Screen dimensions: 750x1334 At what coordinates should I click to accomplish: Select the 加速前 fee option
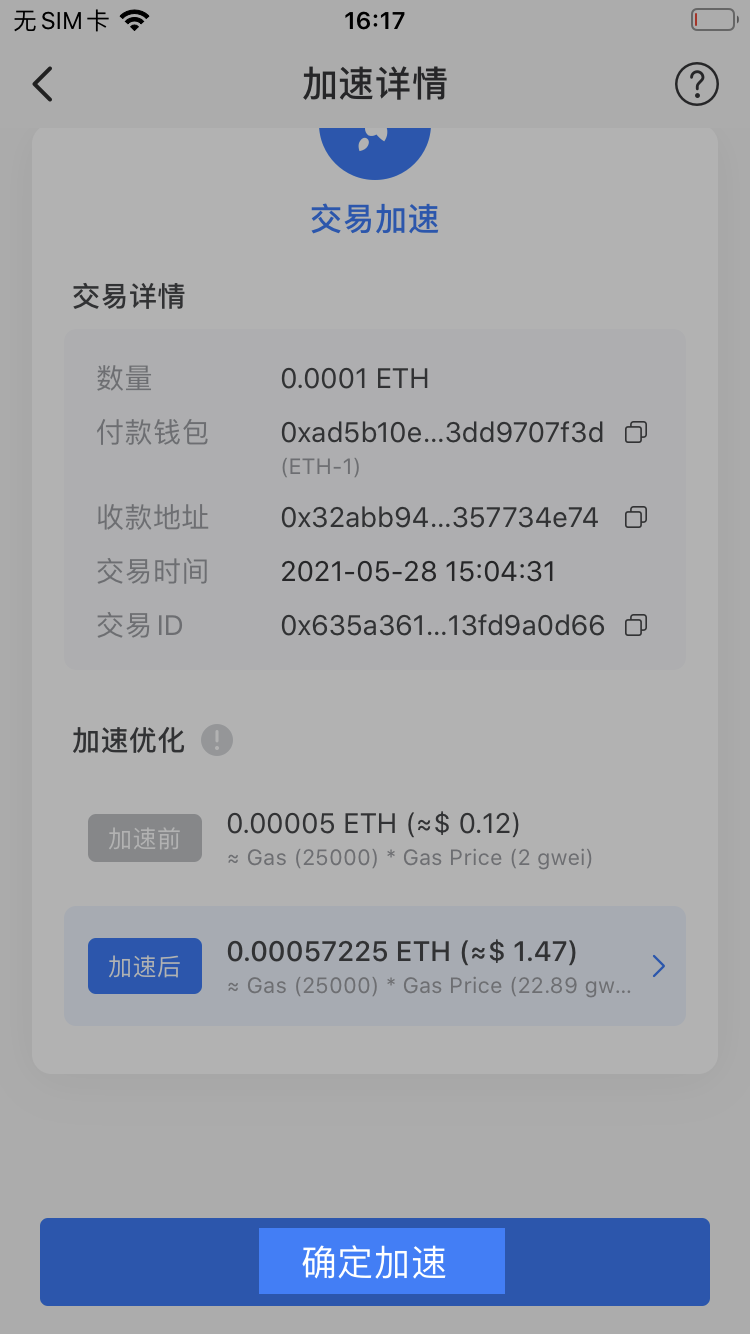[144, 838]
